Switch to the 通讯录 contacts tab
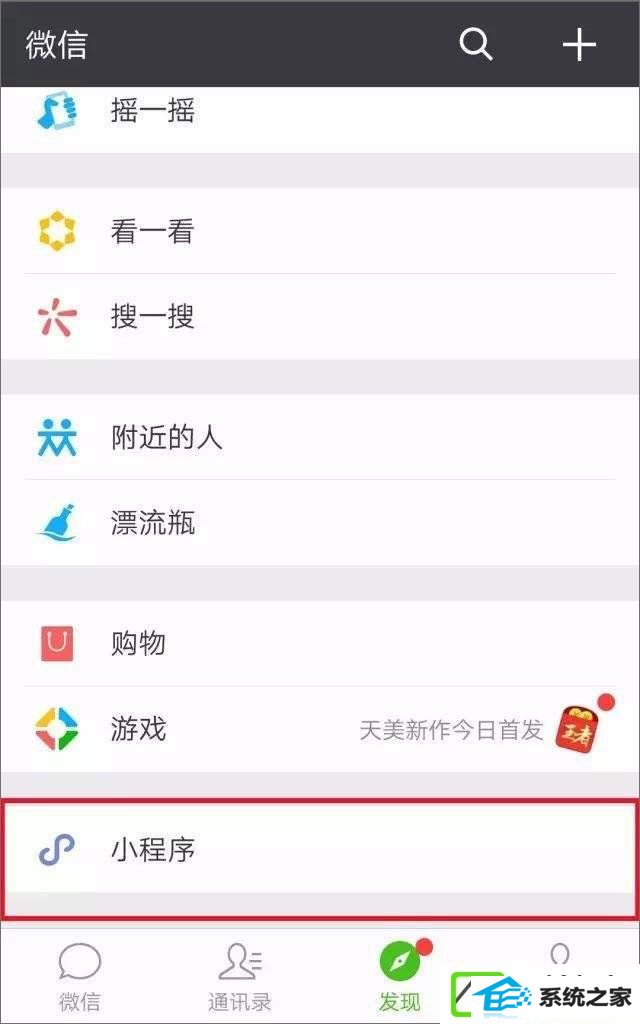Viewport: 640px width, 1024px height. coord(239,975)
